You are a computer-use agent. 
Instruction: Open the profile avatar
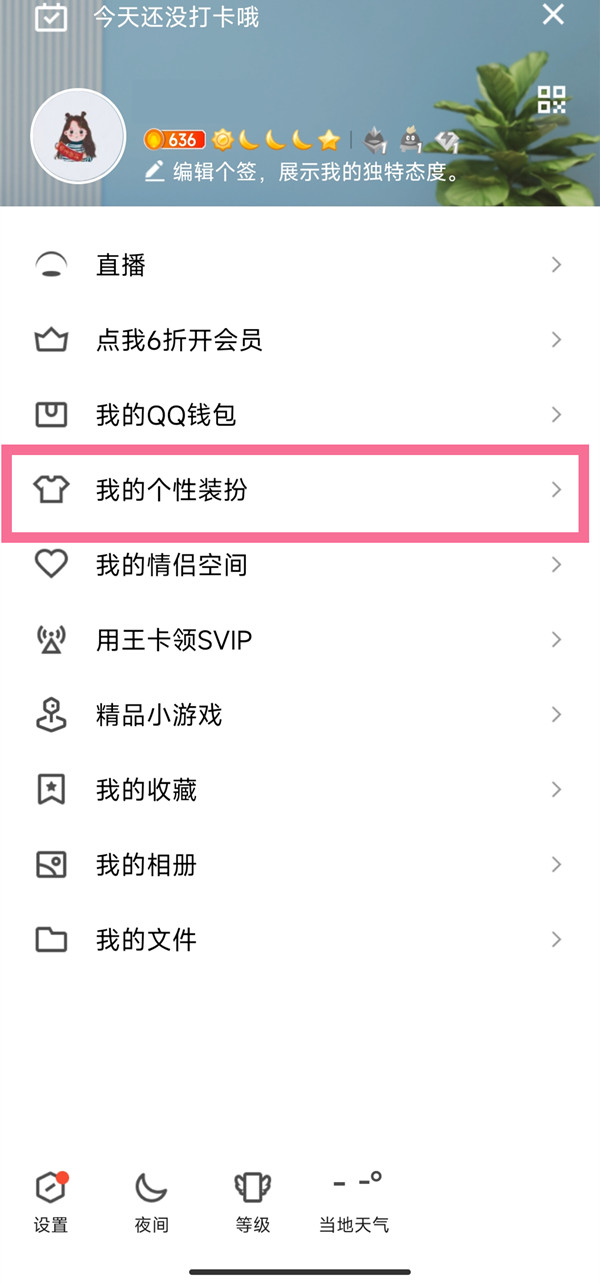[x=78, y=142]
